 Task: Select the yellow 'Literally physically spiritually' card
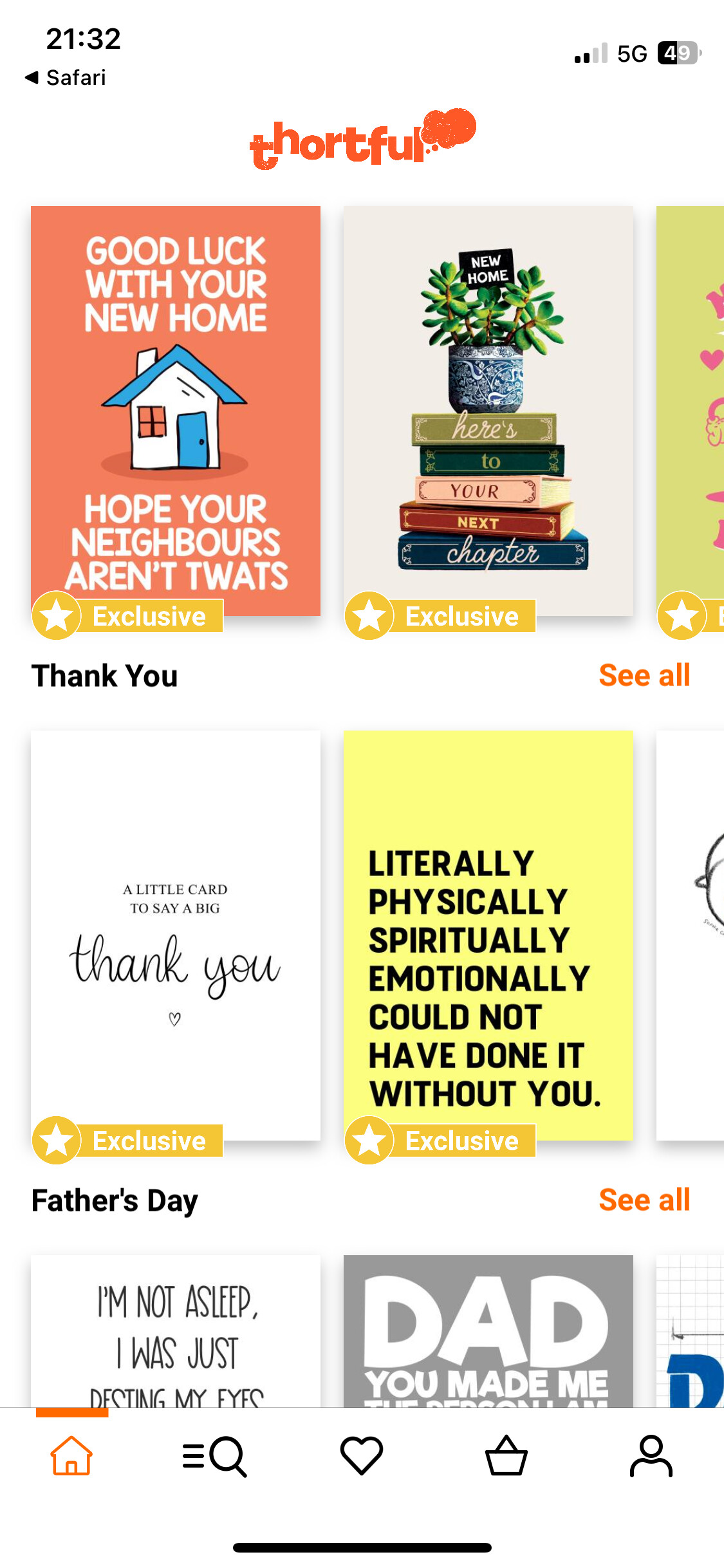488,935
